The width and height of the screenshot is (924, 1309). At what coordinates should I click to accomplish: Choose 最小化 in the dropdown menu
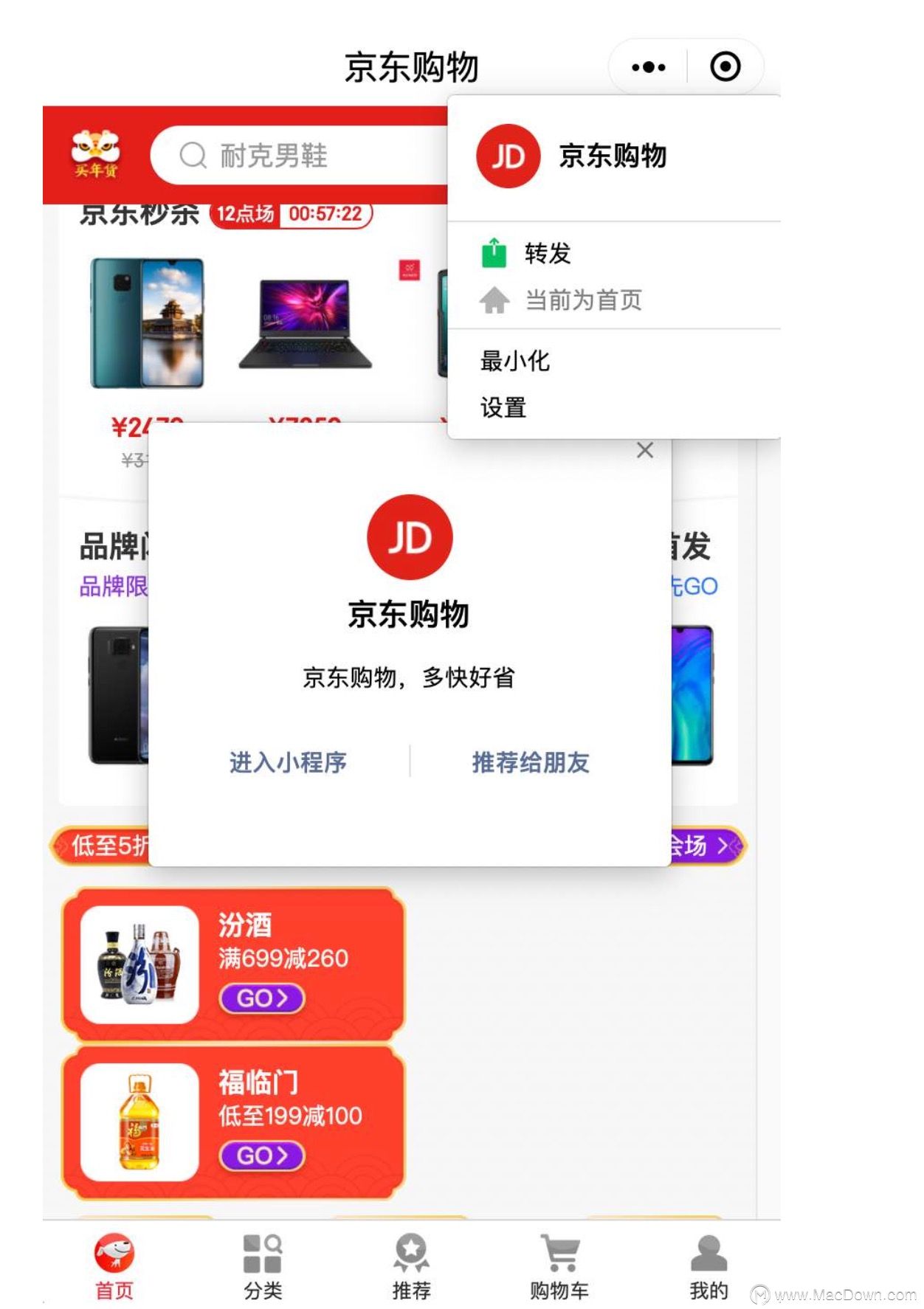tap(515, 361)
